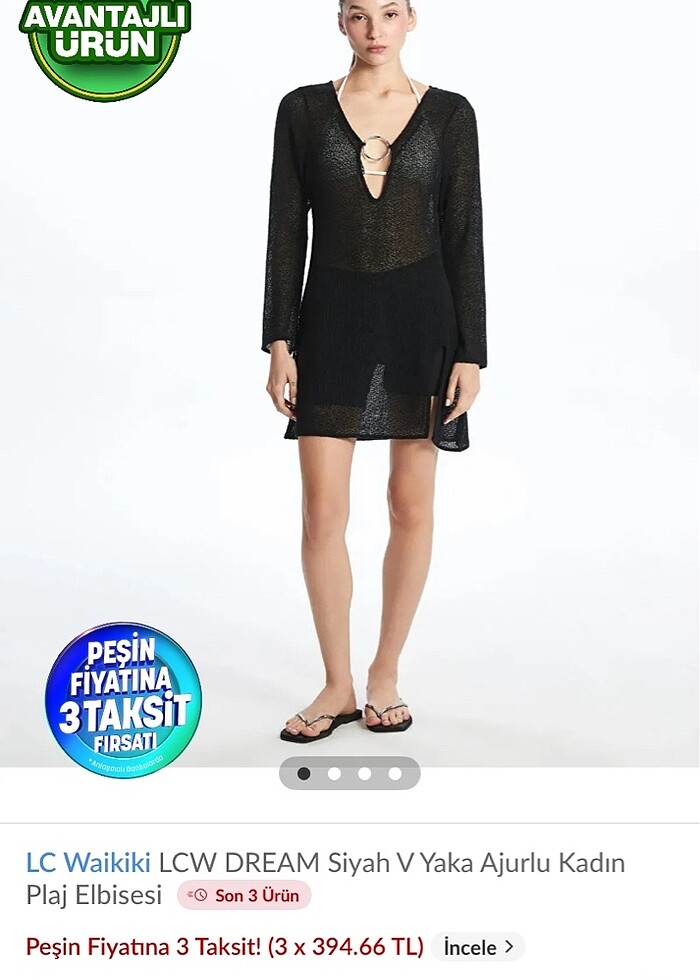Image resolution: width=700 pixels, height=980 pixels.
Task: Jump to the second image indicator dot
Action: pos(334,773)
